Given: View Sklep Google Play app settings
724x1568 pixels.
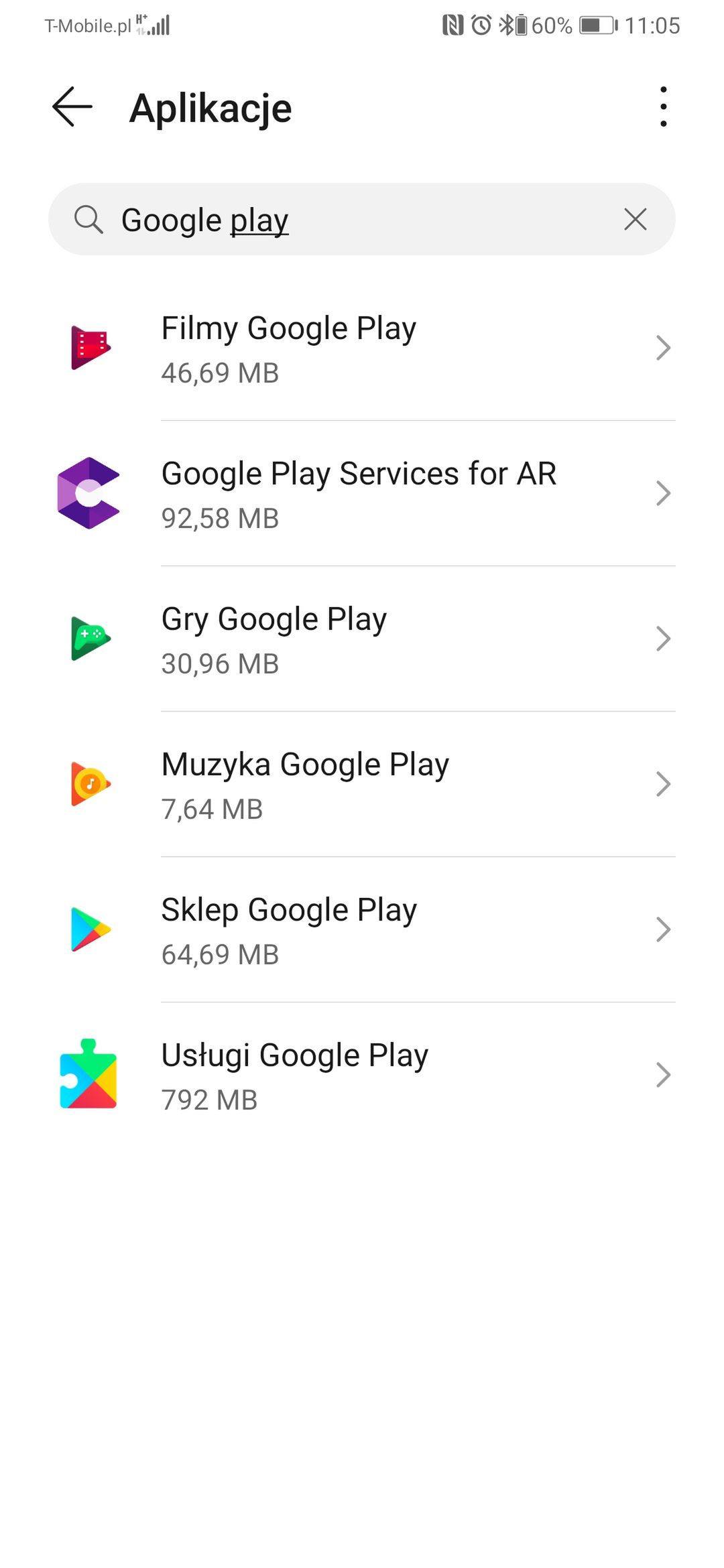Looking at the screenshot, I should (362, 930).
